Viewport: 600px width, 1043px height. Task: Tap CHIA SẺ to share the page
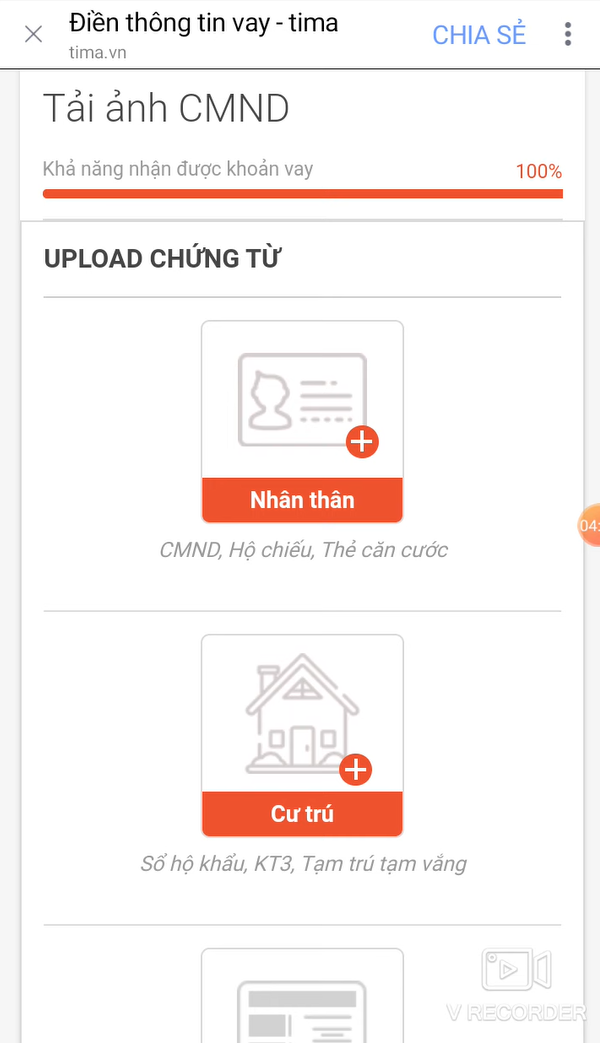point(478,34)
